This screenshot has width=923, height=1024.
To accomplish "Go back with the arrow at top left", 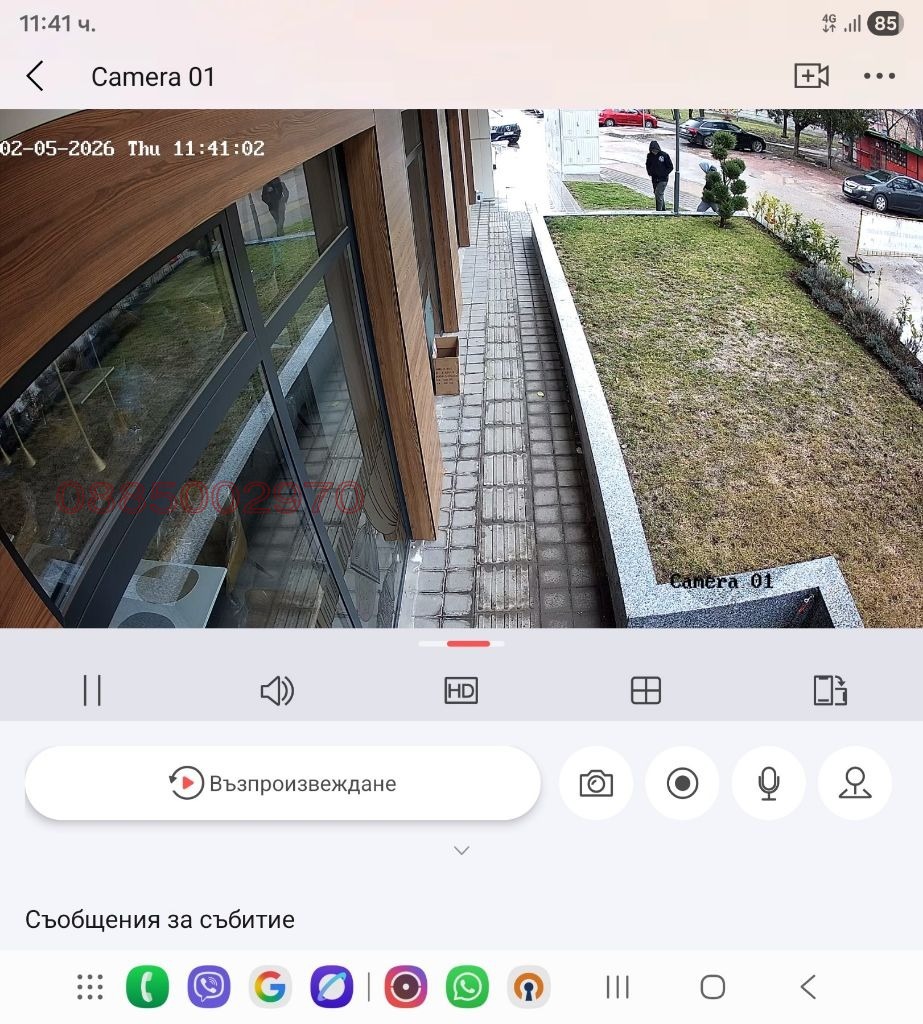I will (x=35, y=75).
